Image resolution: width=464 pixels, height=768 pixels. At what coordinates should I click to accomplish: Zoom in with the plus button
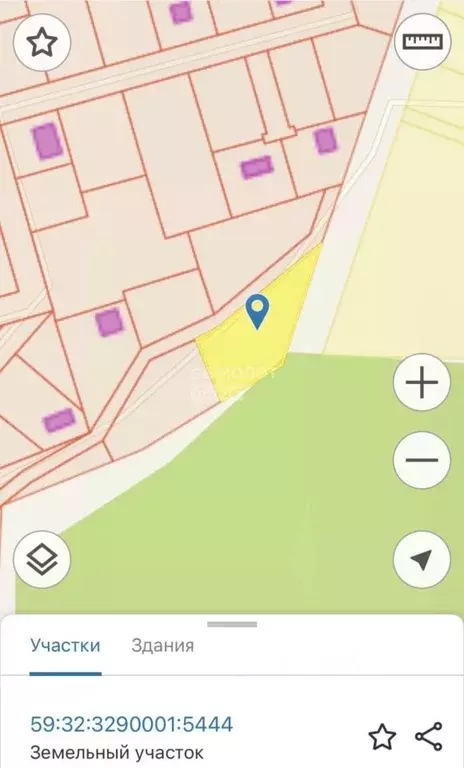click(x=422, y=383)
